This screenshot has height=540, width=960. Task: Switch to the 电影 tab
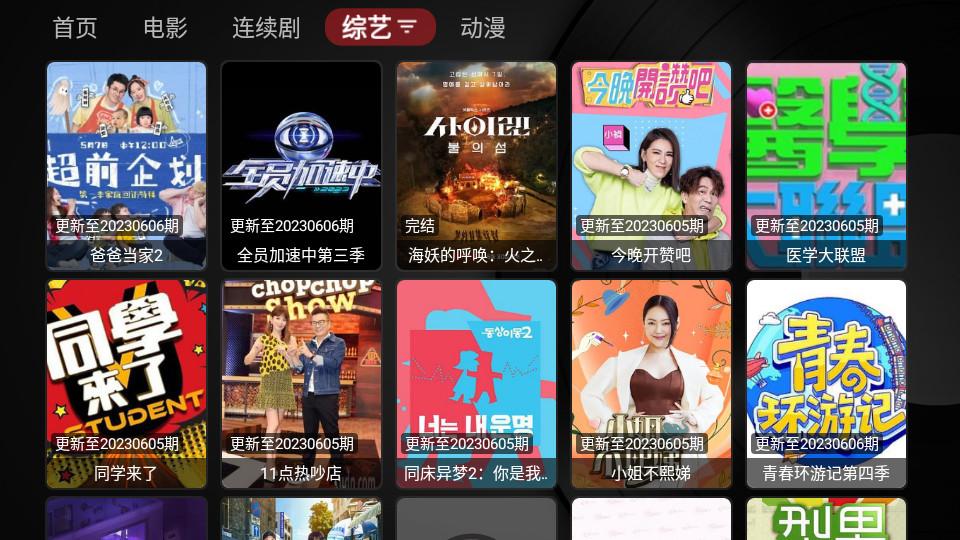pos(165,28)
